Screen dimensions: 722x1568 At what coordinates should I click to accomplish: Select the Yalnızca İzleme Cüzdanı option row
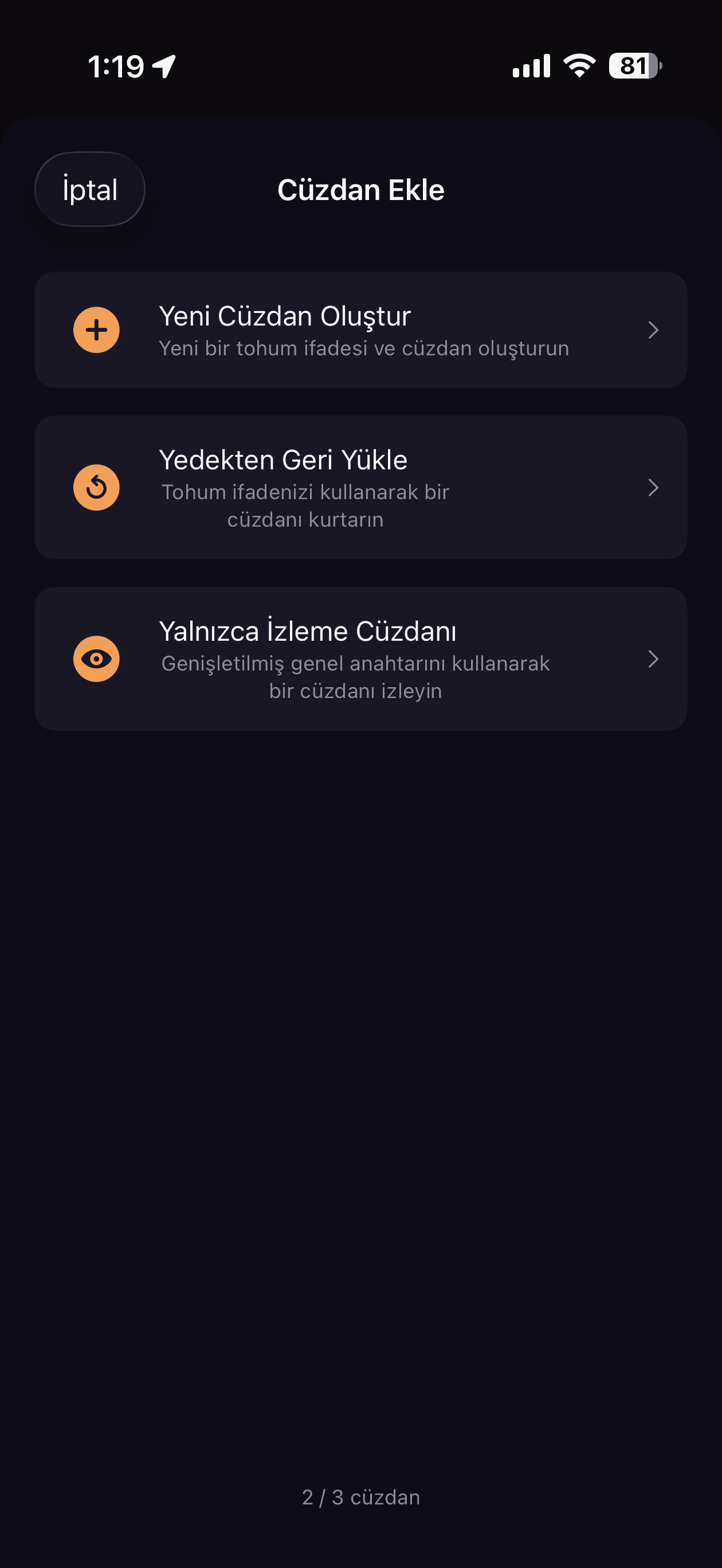coord(361,658)
